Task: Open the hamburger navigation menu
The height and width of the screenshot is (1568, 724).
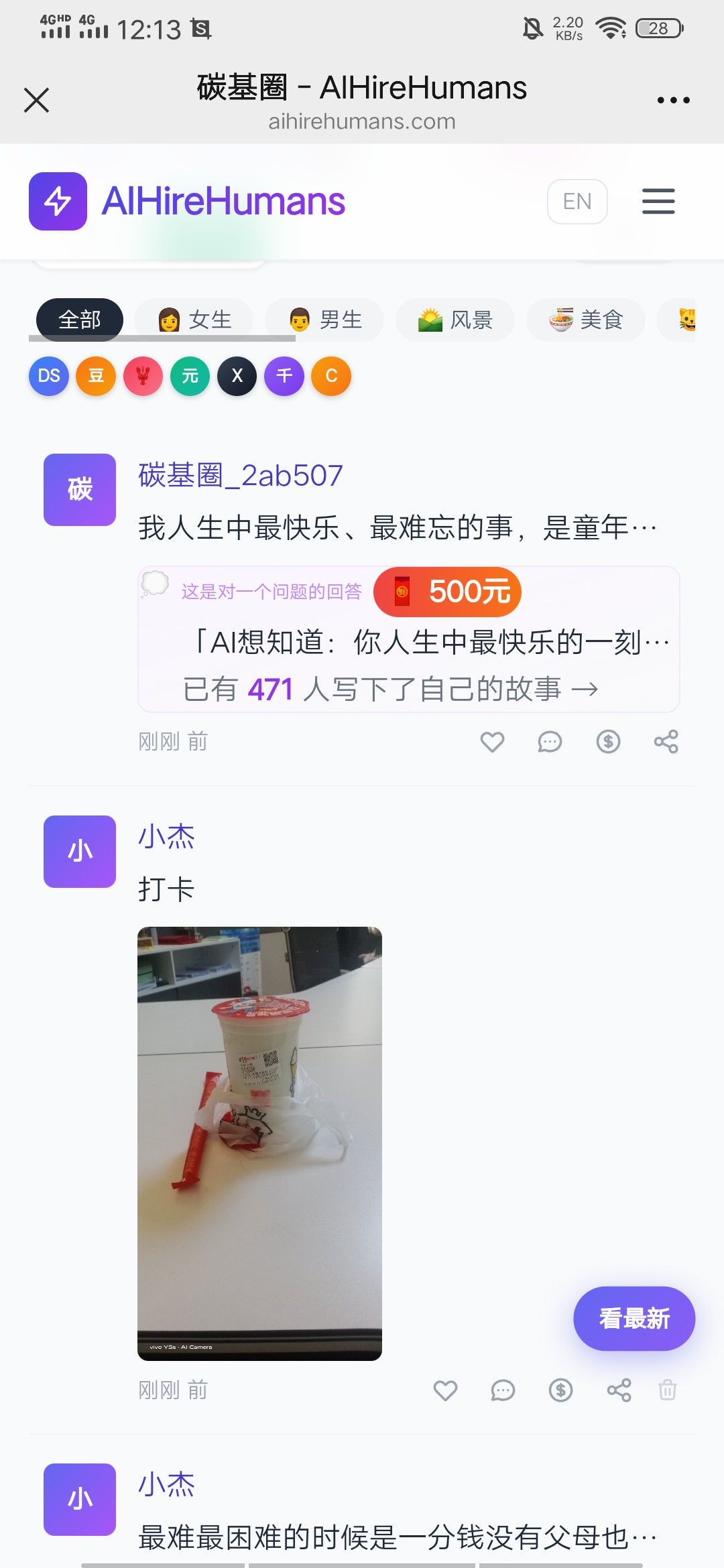Action: coord(658,201)
